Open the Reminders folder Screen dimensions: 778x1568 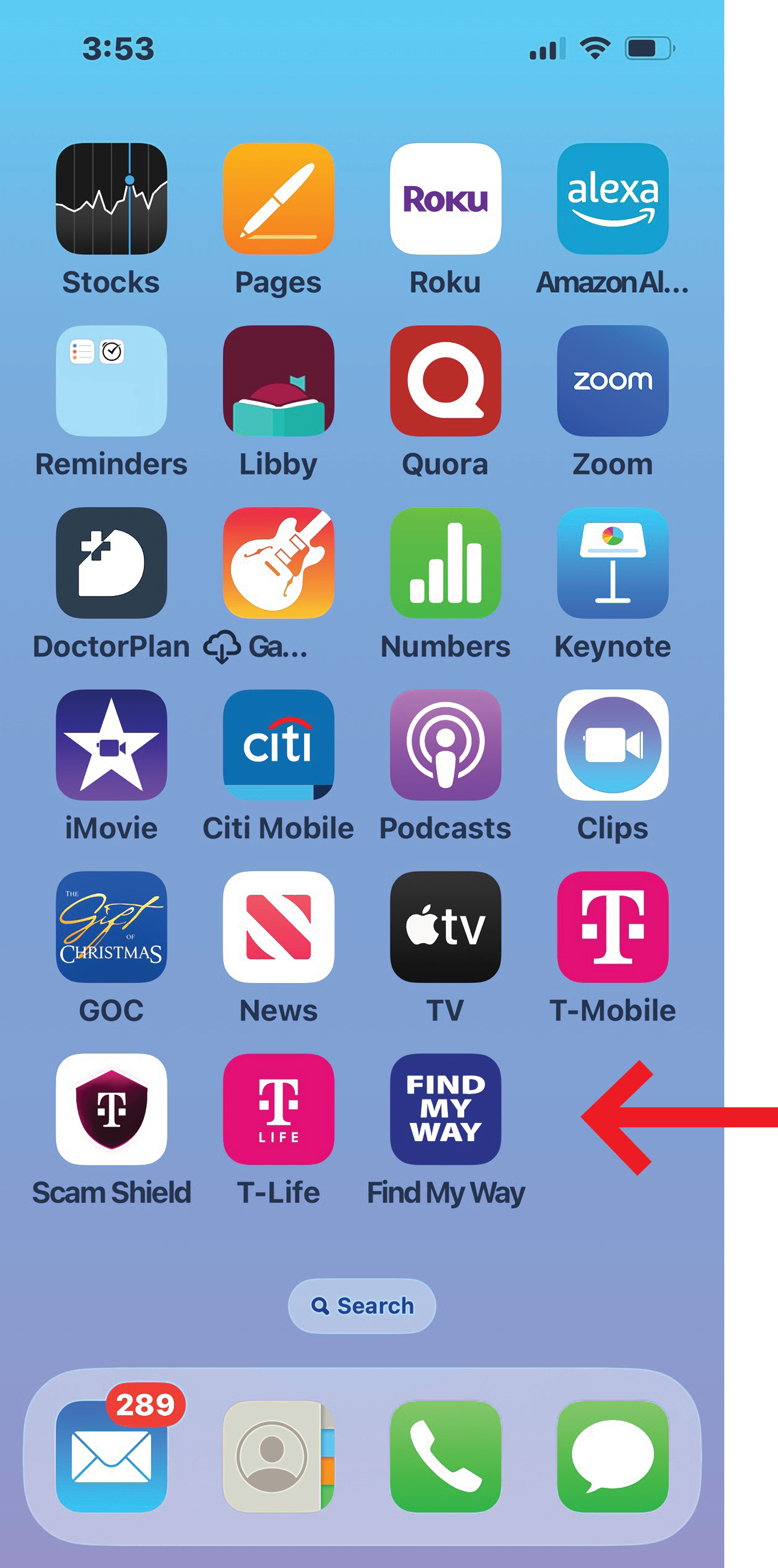click(x=111, y=381)
